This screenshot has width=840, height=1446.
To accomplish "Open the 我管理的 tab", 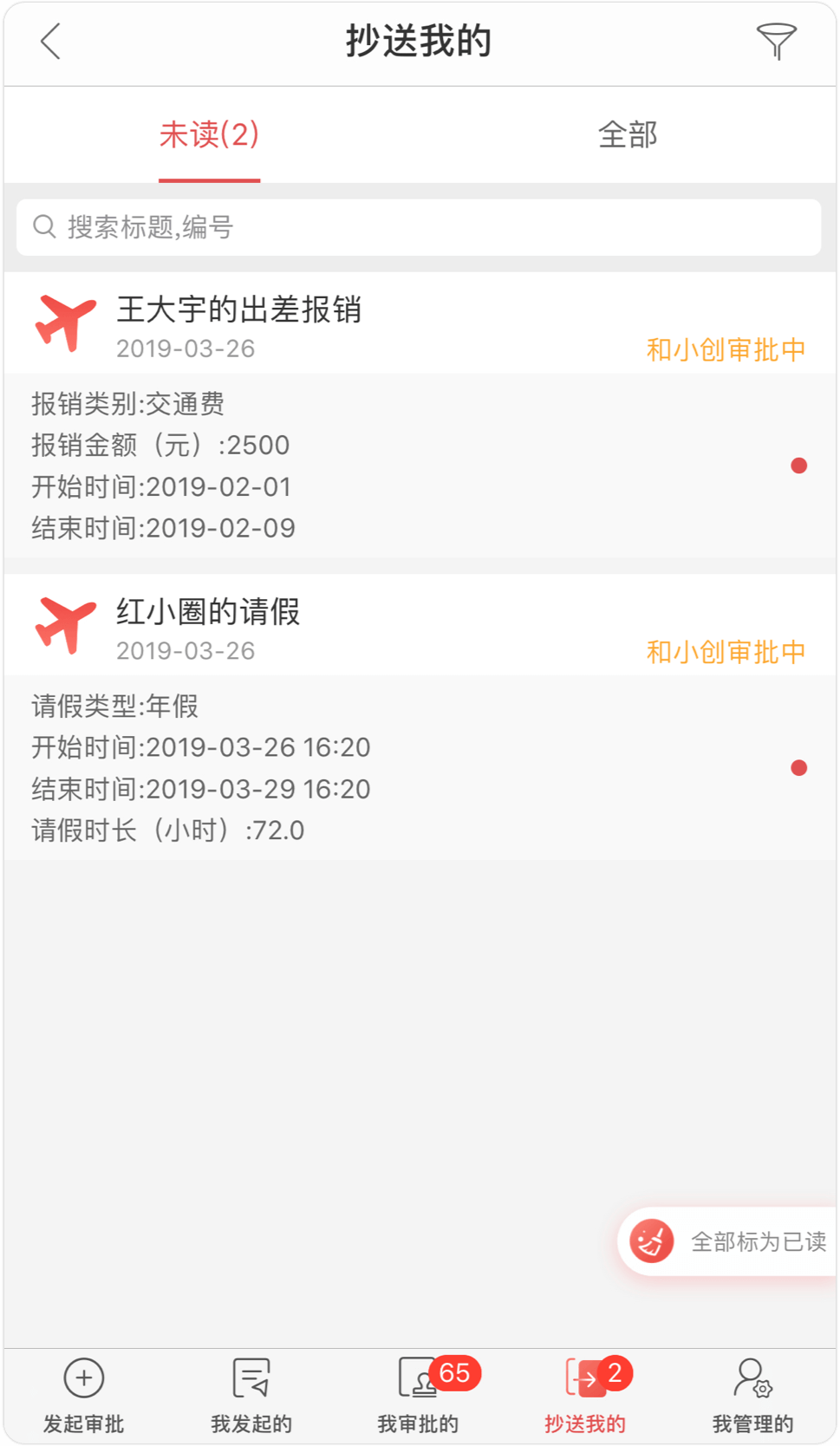I will coord(752,1393).
